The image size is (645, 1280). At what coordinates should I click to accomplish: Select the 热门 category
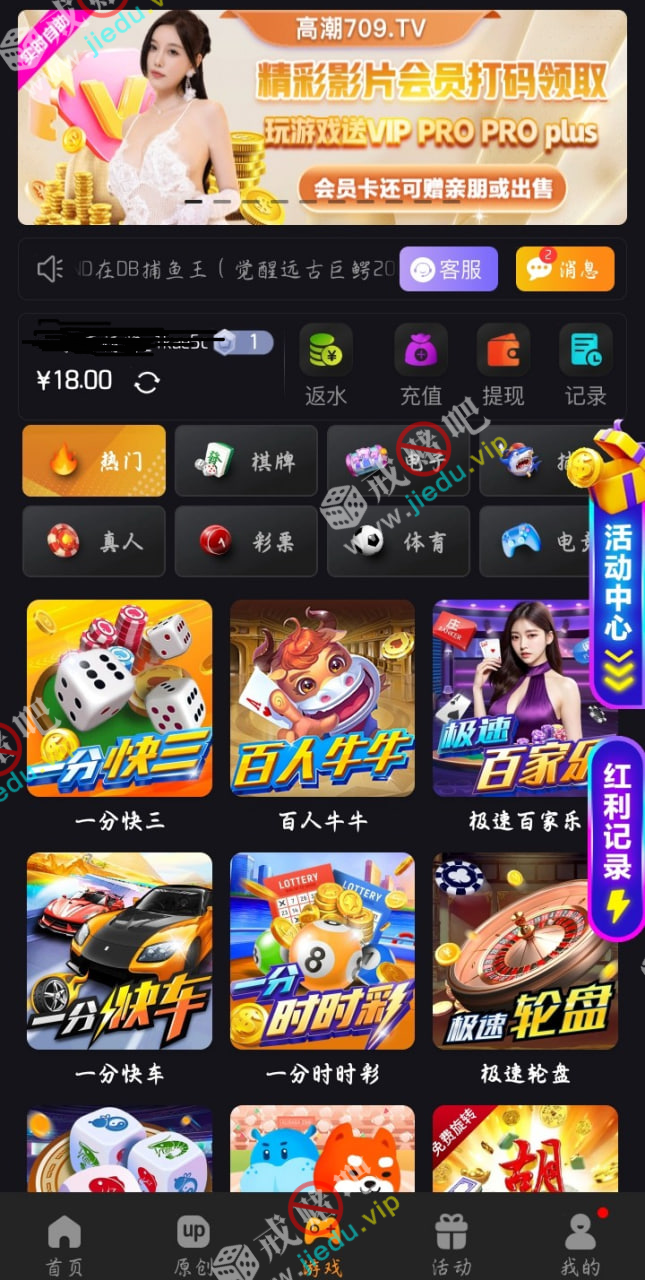[x=94, y=461]
